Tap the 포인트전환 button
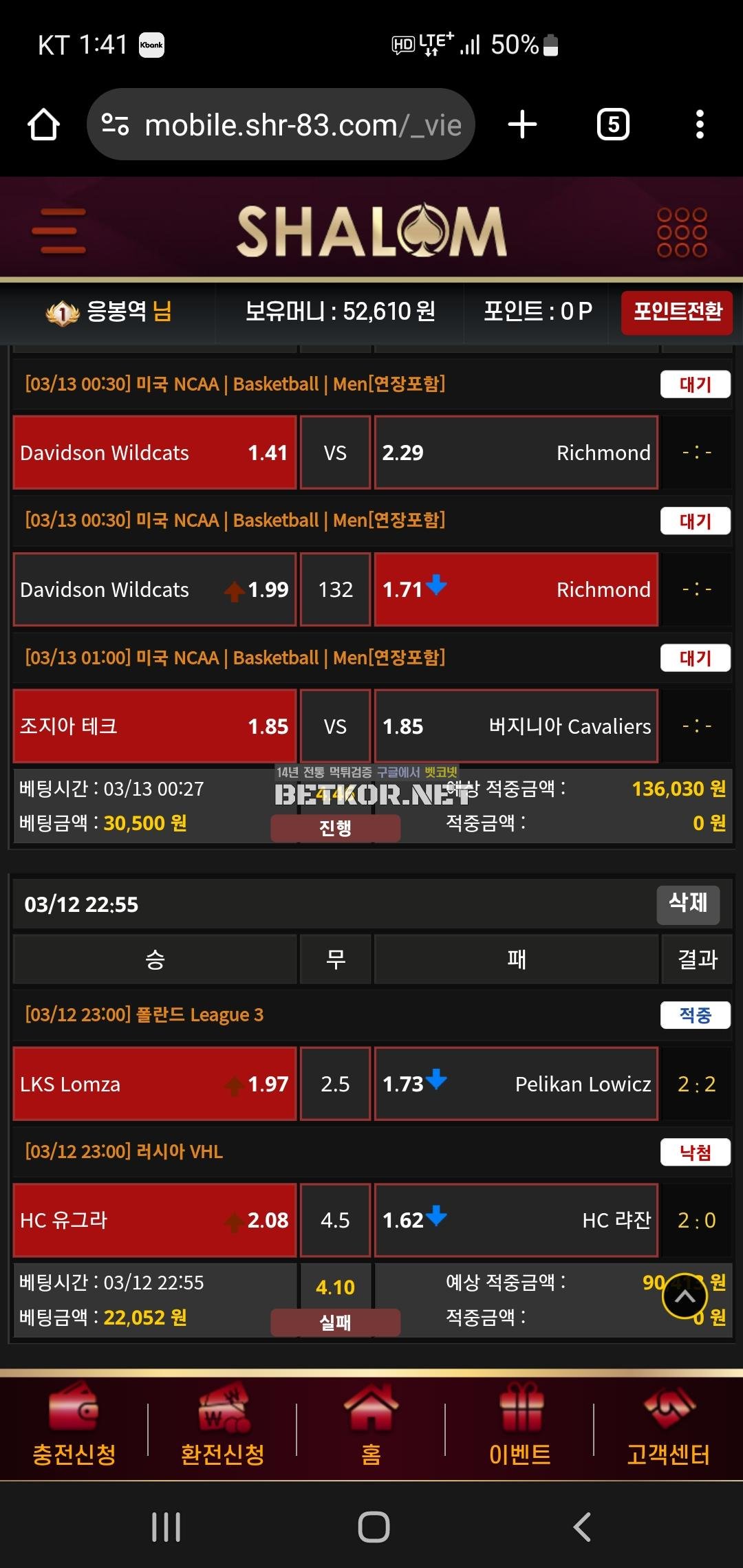Image resolution: width=743 pixels, height=1568 pixels. pos(677,312)
